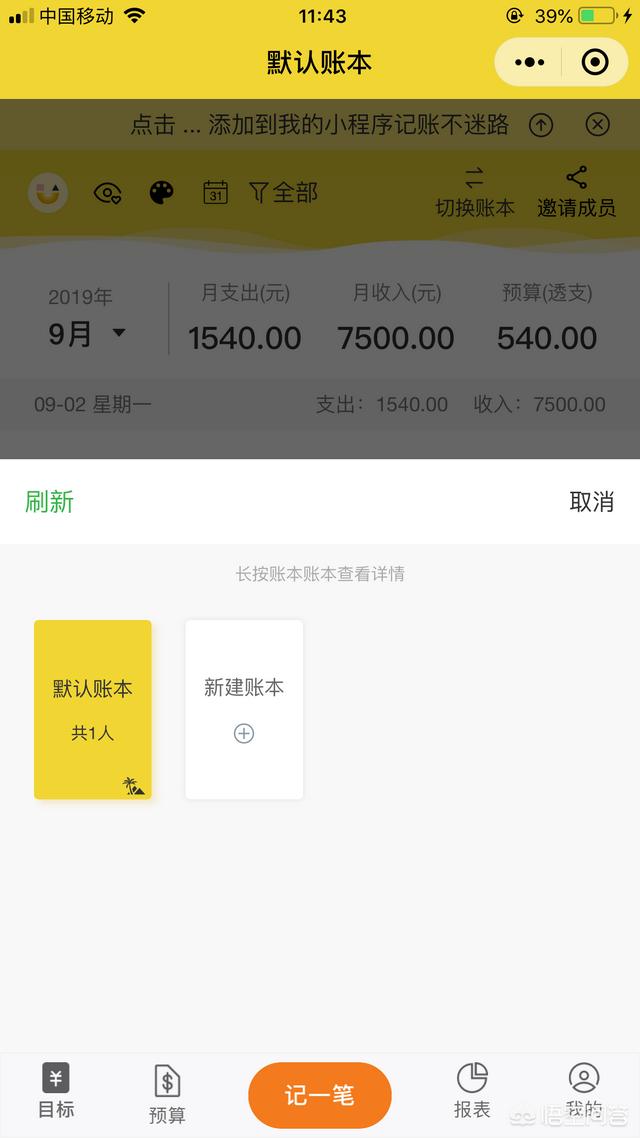Select the 默认账本 account book card

(93, 710)
